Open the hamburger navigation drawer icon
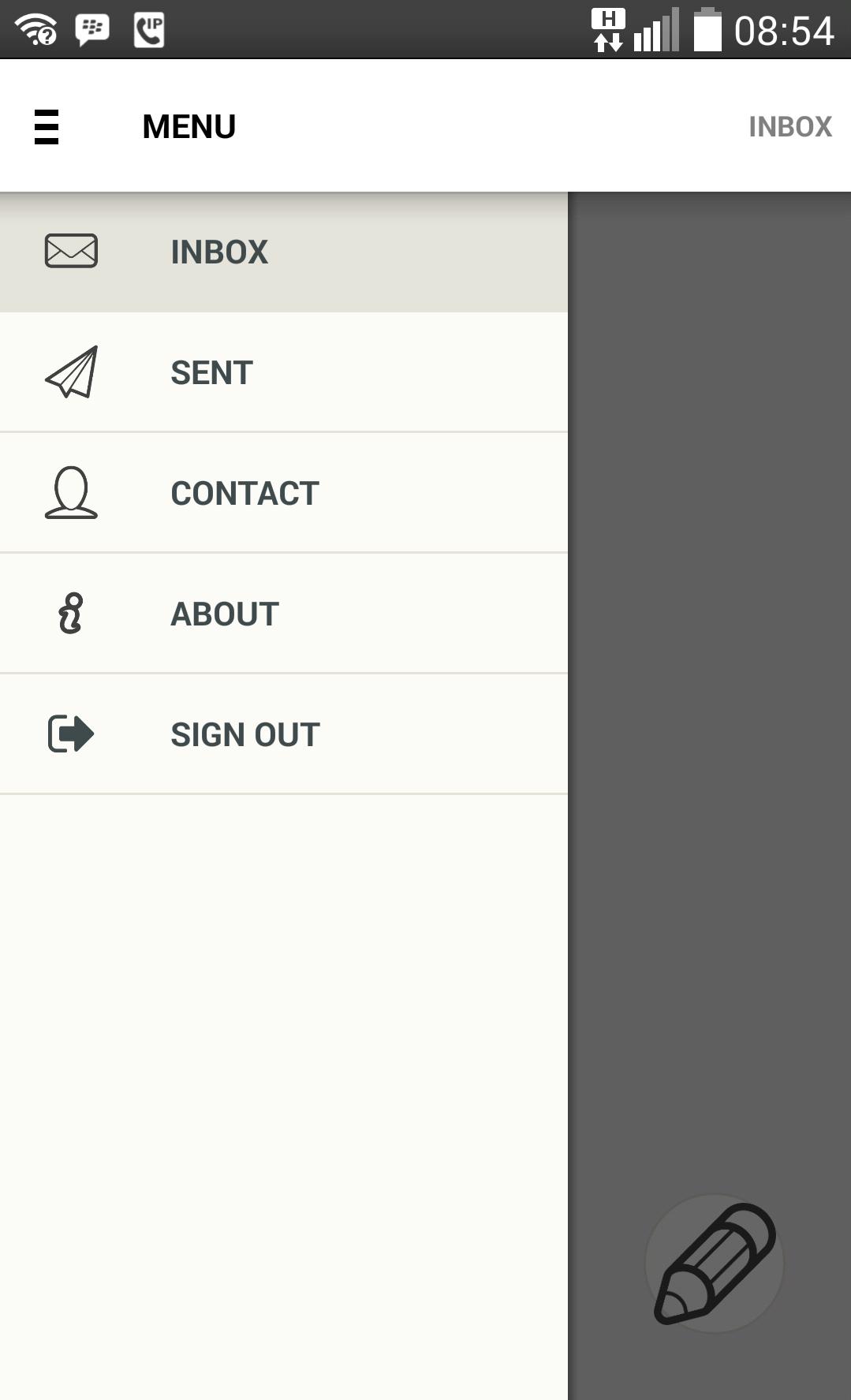851x1400 pixels. (x=46, y=126)
